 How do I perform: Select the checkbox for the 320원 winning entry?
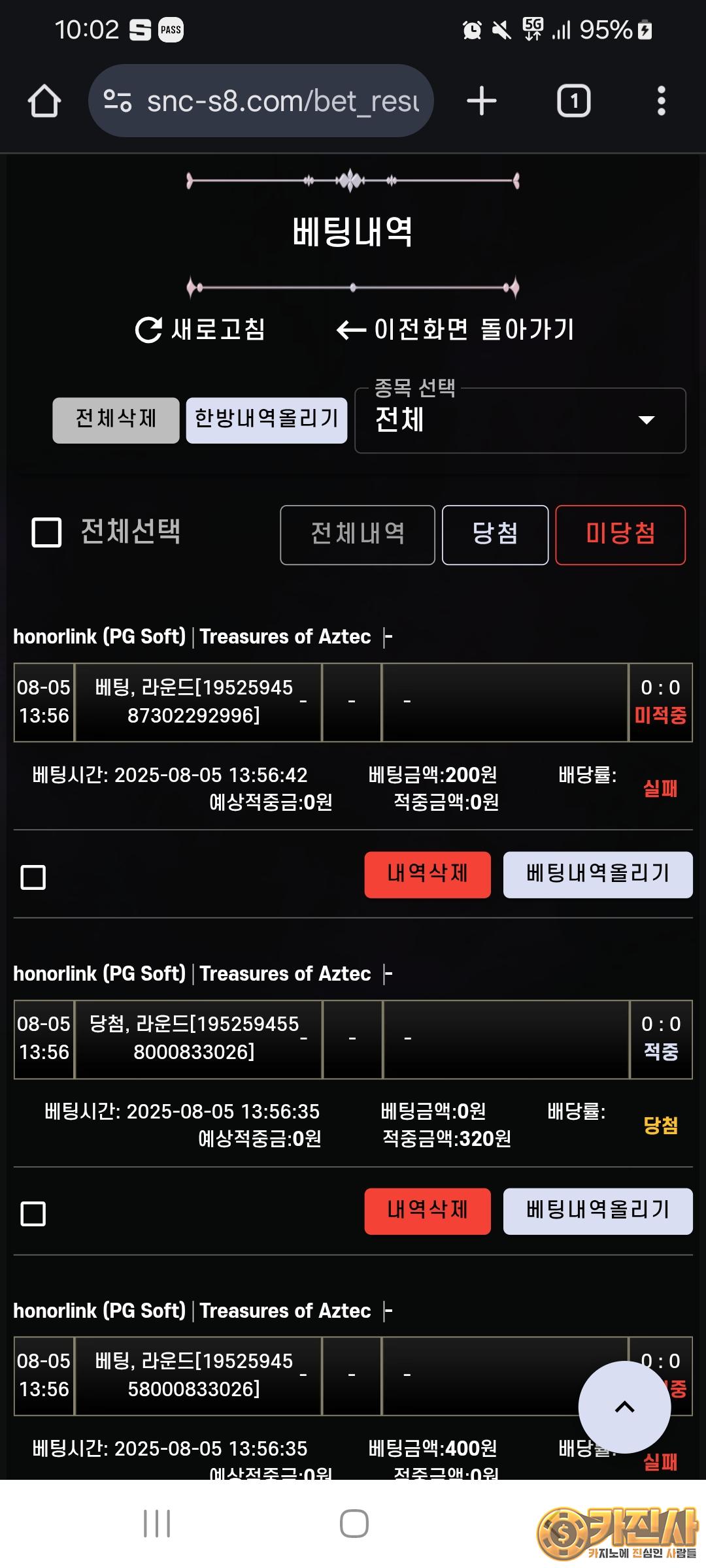point(33,1214)
